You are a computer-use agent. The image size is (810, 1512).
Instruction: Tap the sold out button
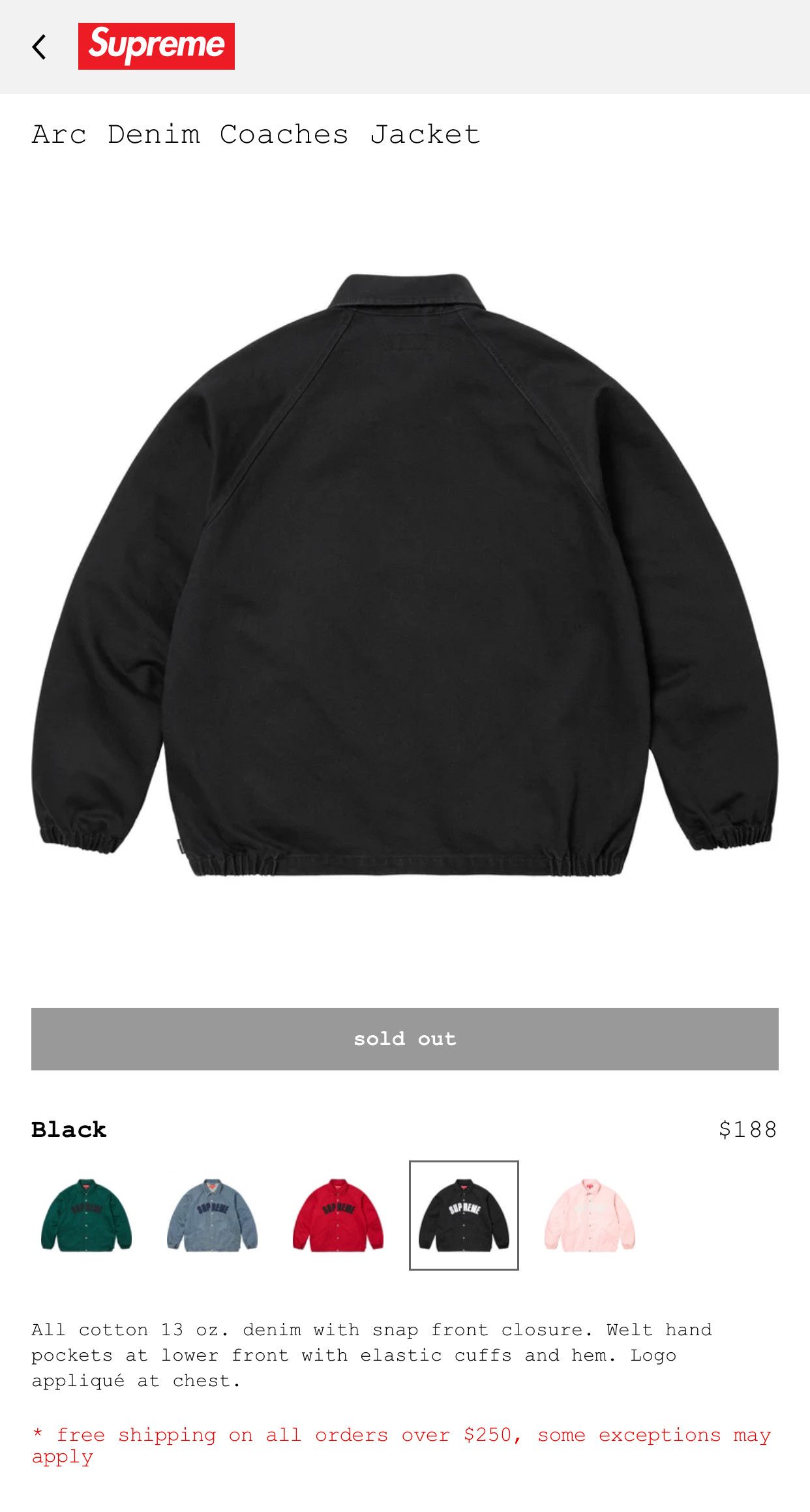[x=404, y=1038]
